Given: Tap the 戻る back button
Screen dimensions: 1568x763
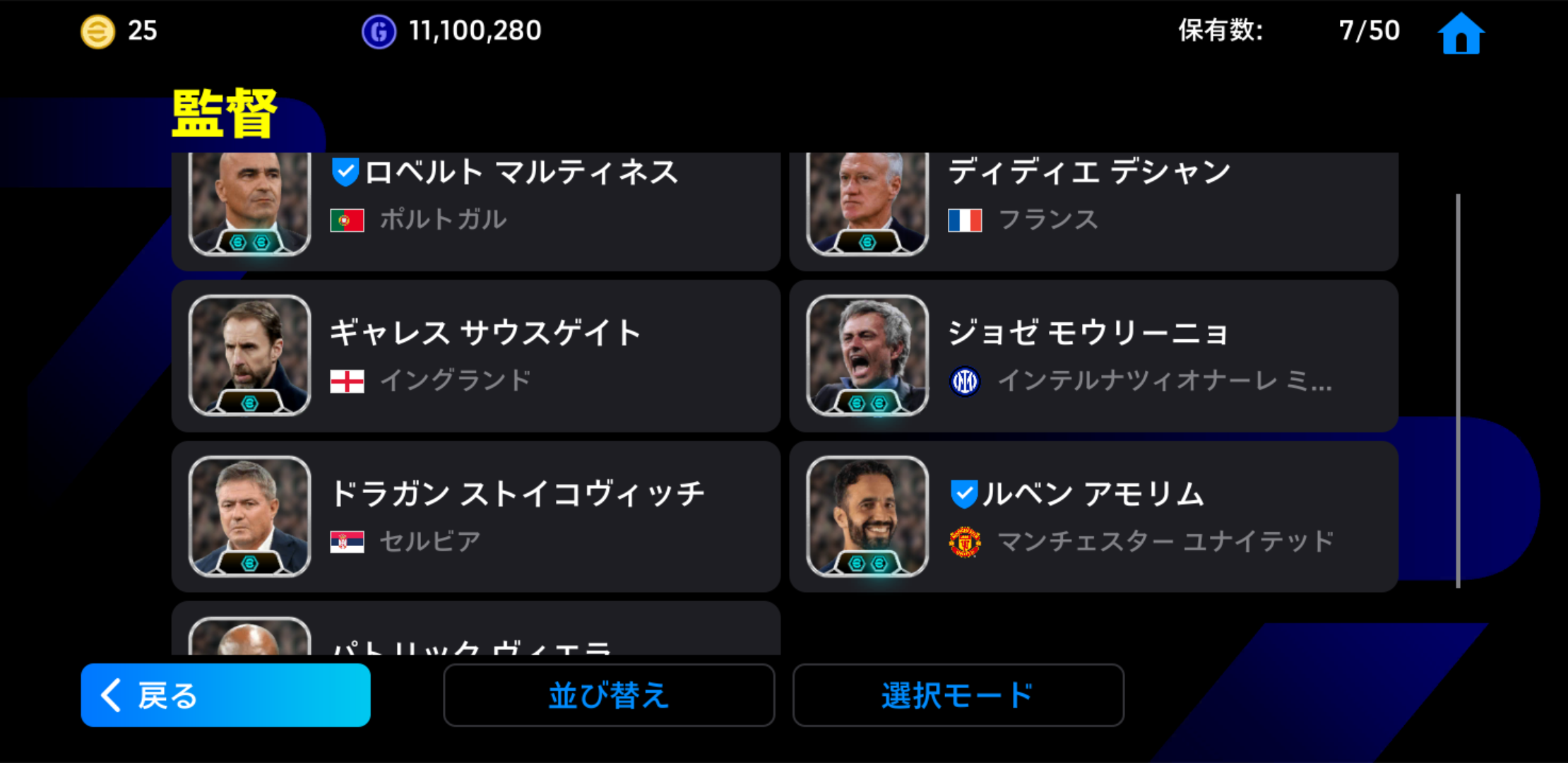Looking at the screenshot, I should pos(225,695).
